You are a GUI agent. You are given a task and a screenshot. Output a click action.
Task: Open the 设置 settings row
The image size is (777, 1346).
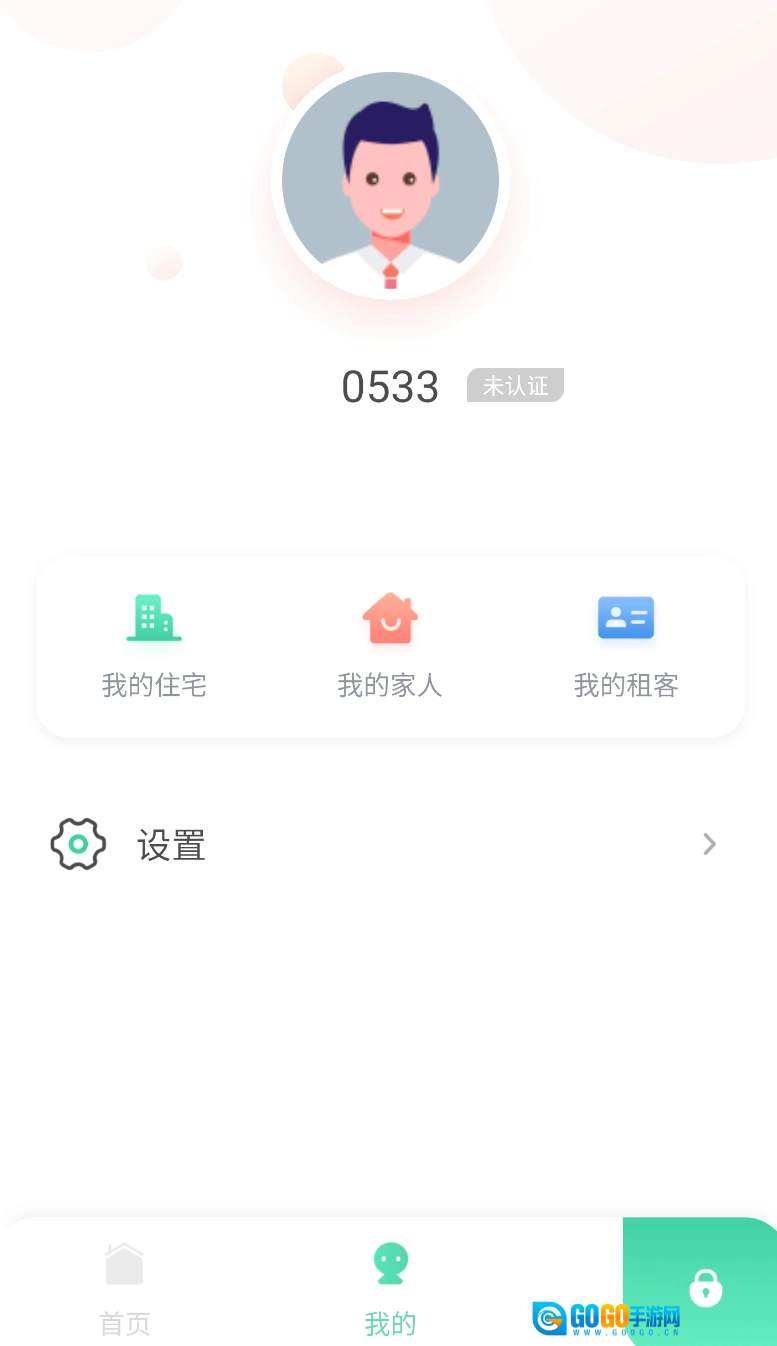(x=388, y=845)
